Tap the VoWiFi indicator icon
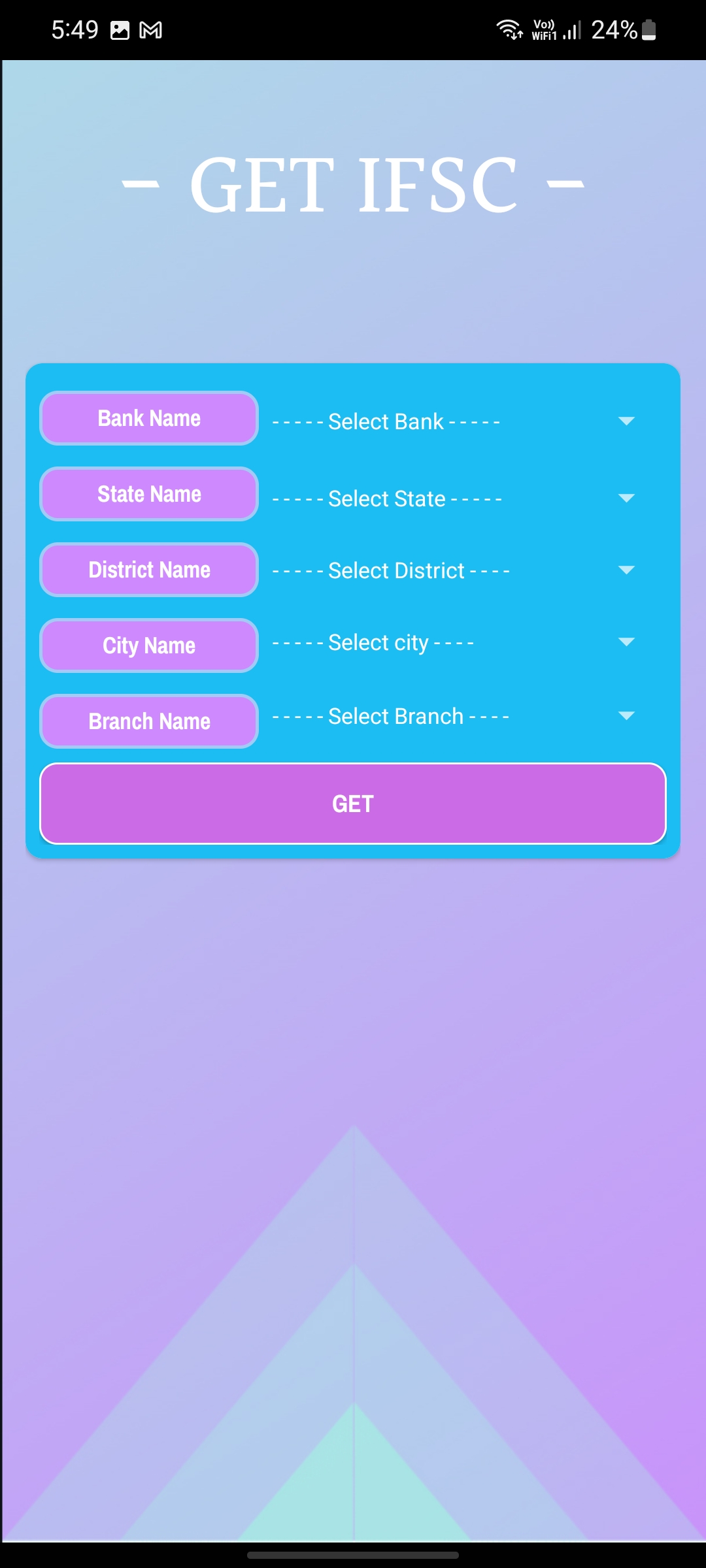Screen dimensions: 706x1568 point(544,29)
